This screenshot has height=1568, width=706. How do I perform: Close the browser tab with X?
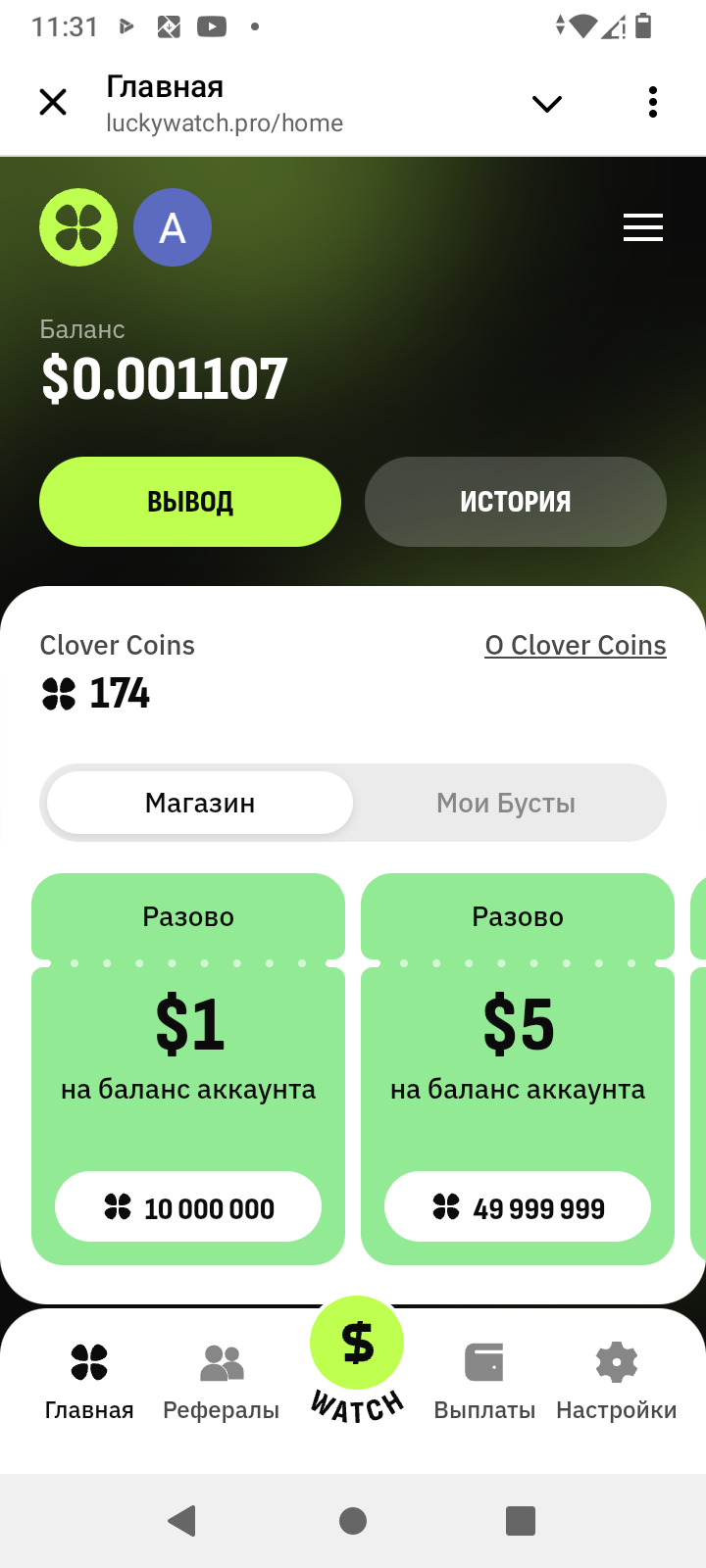click(53, 102)
